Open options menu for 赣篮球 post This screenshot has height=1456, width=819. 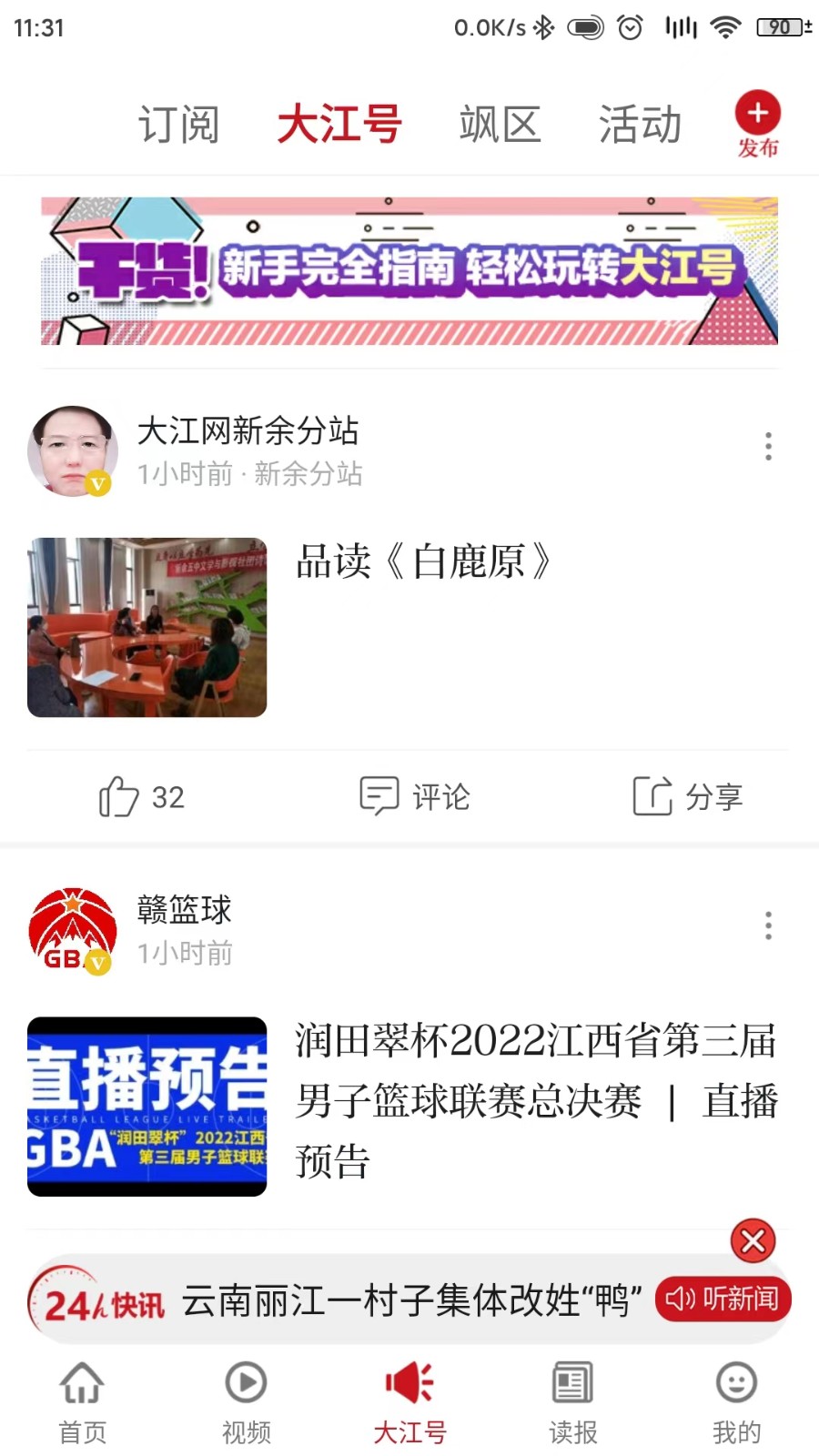point(768,926)
